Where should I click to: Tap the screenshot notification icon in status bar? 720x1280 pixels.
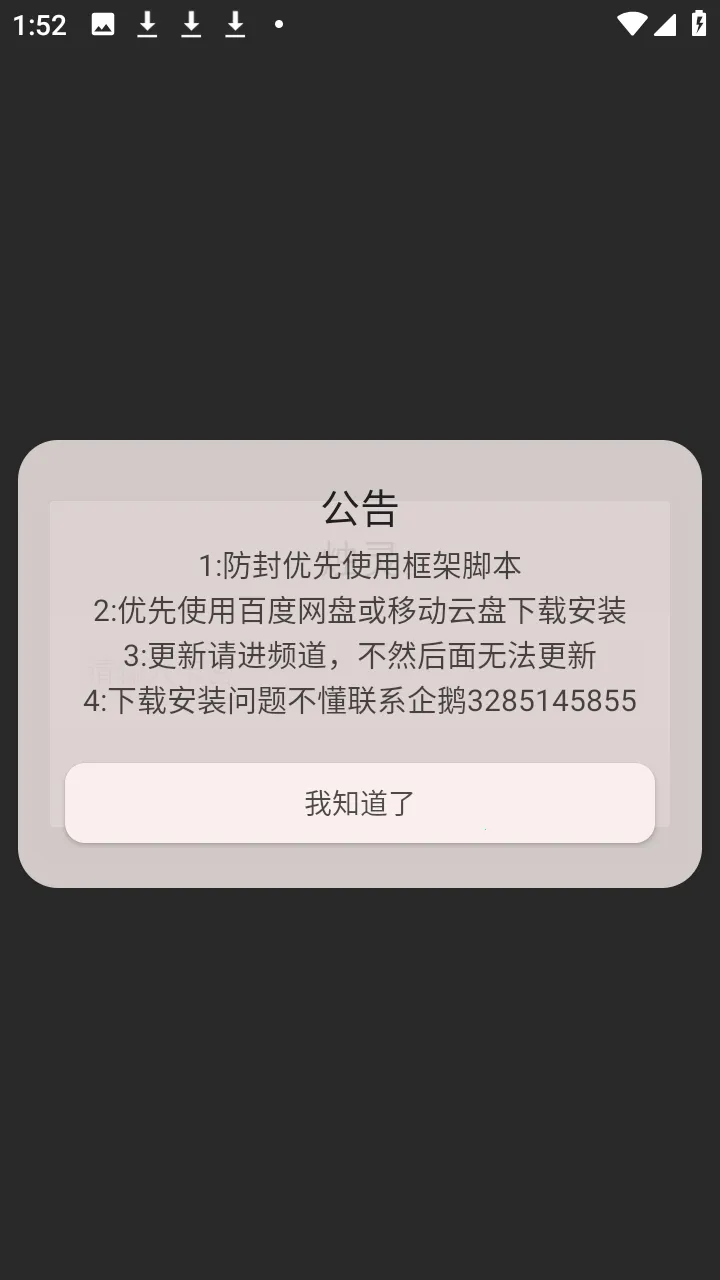point(103,23)
